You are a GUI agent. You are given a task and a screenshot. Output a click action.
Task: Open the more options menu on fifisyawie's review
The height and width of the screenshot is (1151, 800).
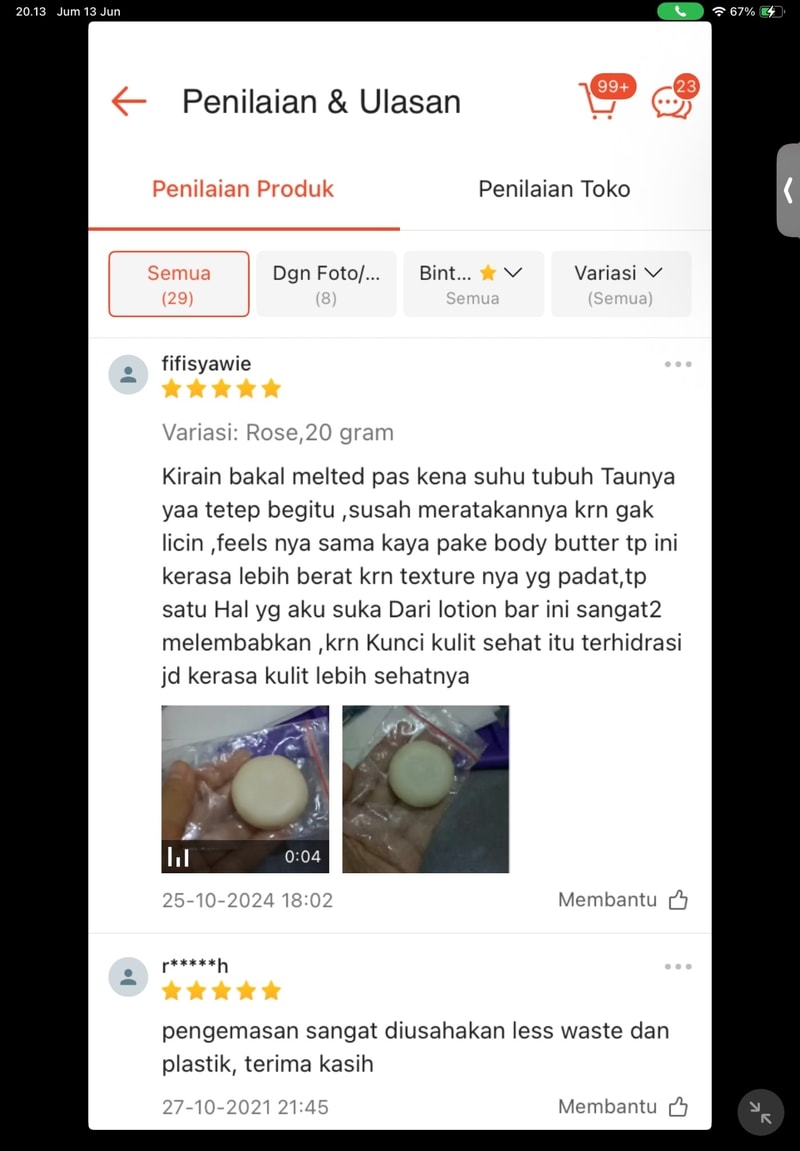point(678,365)
